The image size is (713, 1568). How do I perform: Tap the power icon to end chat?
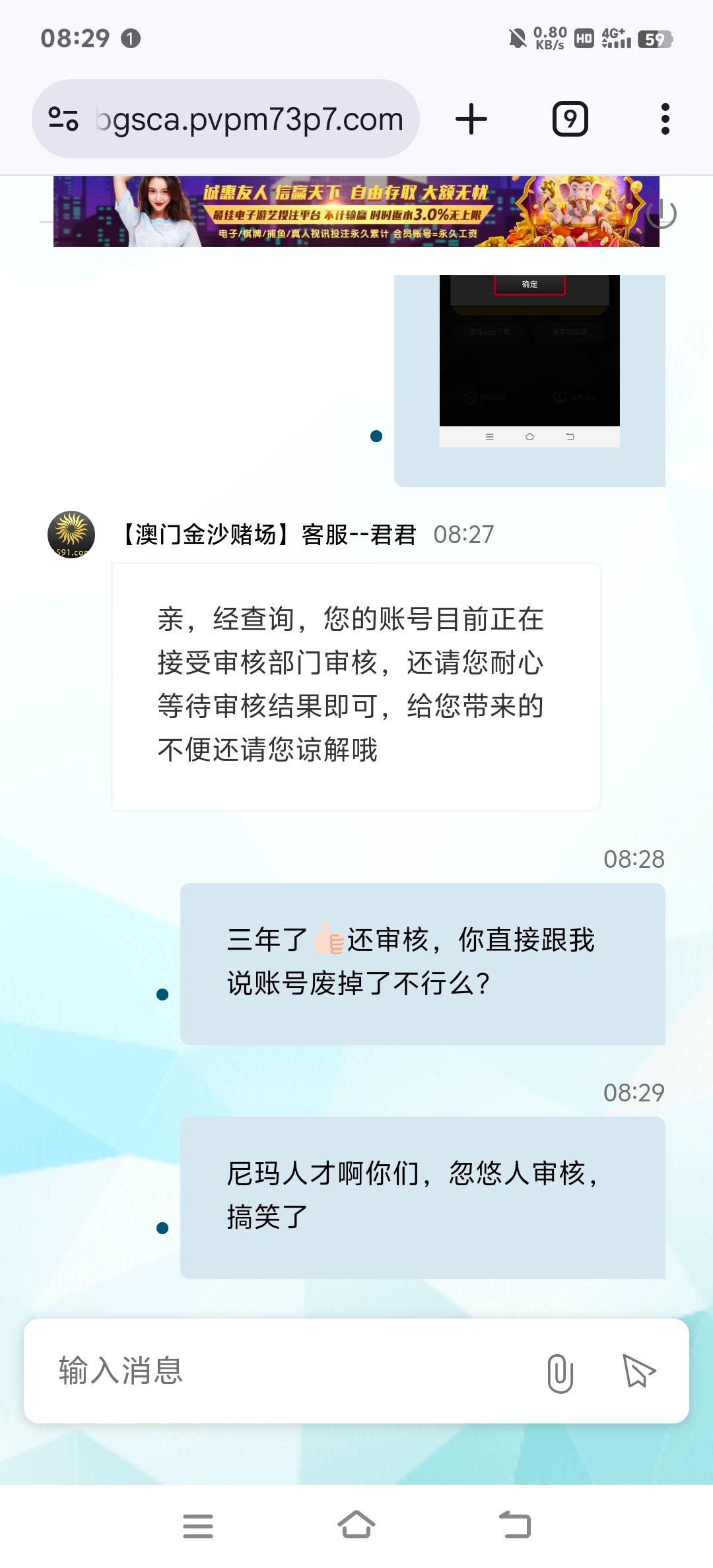(663, 214)
